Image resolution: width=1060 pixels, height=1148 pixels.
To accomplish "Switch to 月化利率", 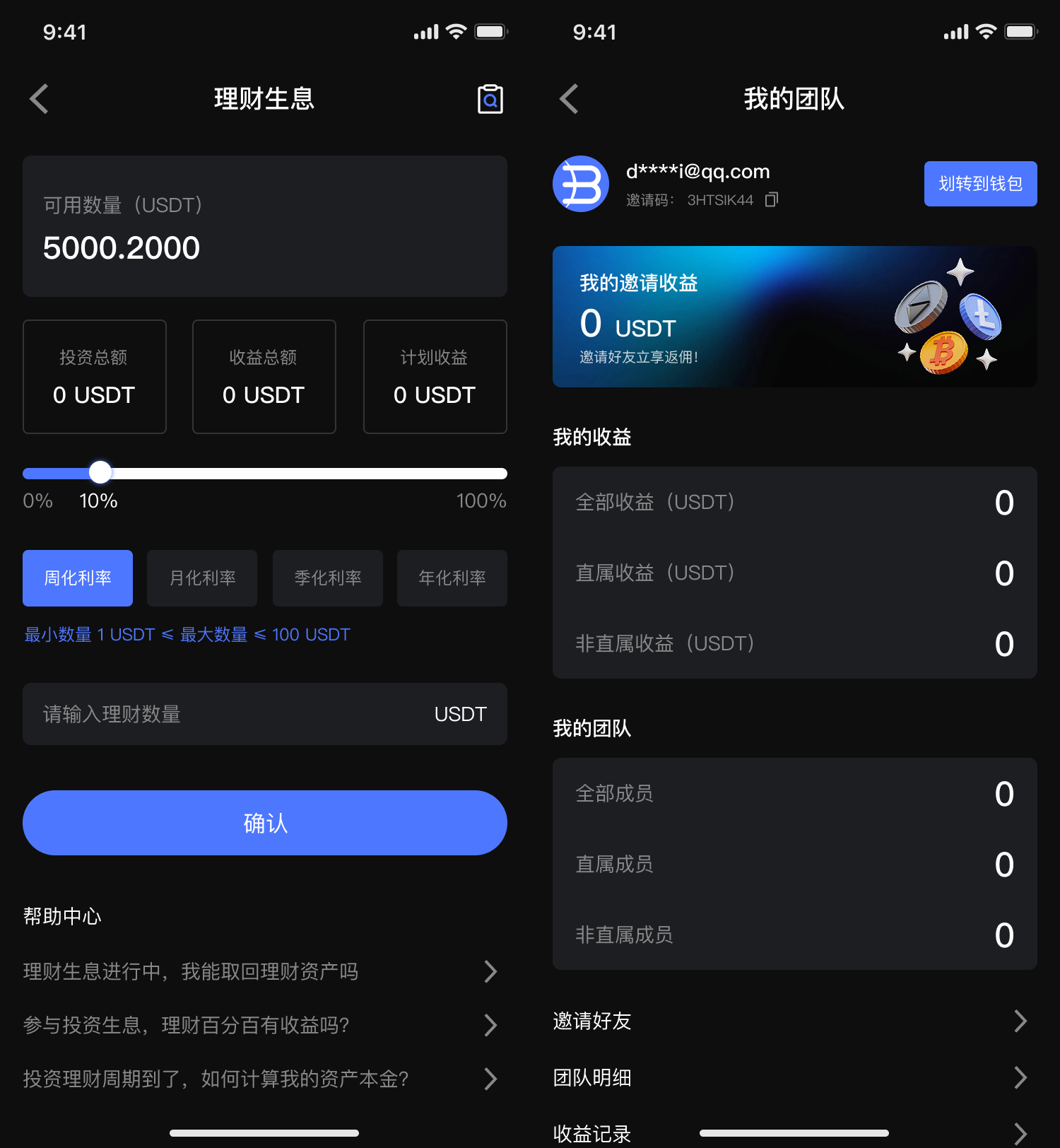I will (x=202, y=578).
